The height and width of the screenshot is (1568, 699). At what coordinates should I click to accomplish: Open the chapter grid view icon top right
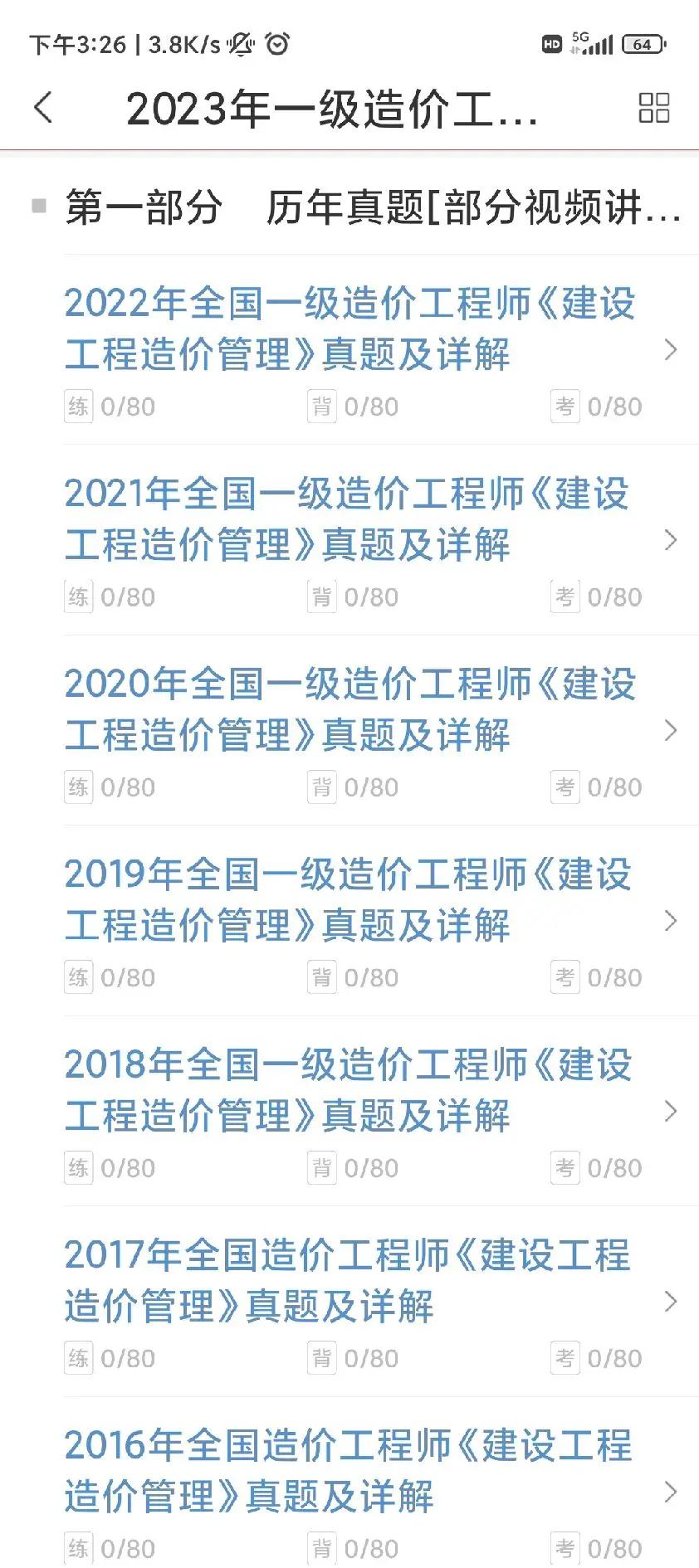[654, 108]
